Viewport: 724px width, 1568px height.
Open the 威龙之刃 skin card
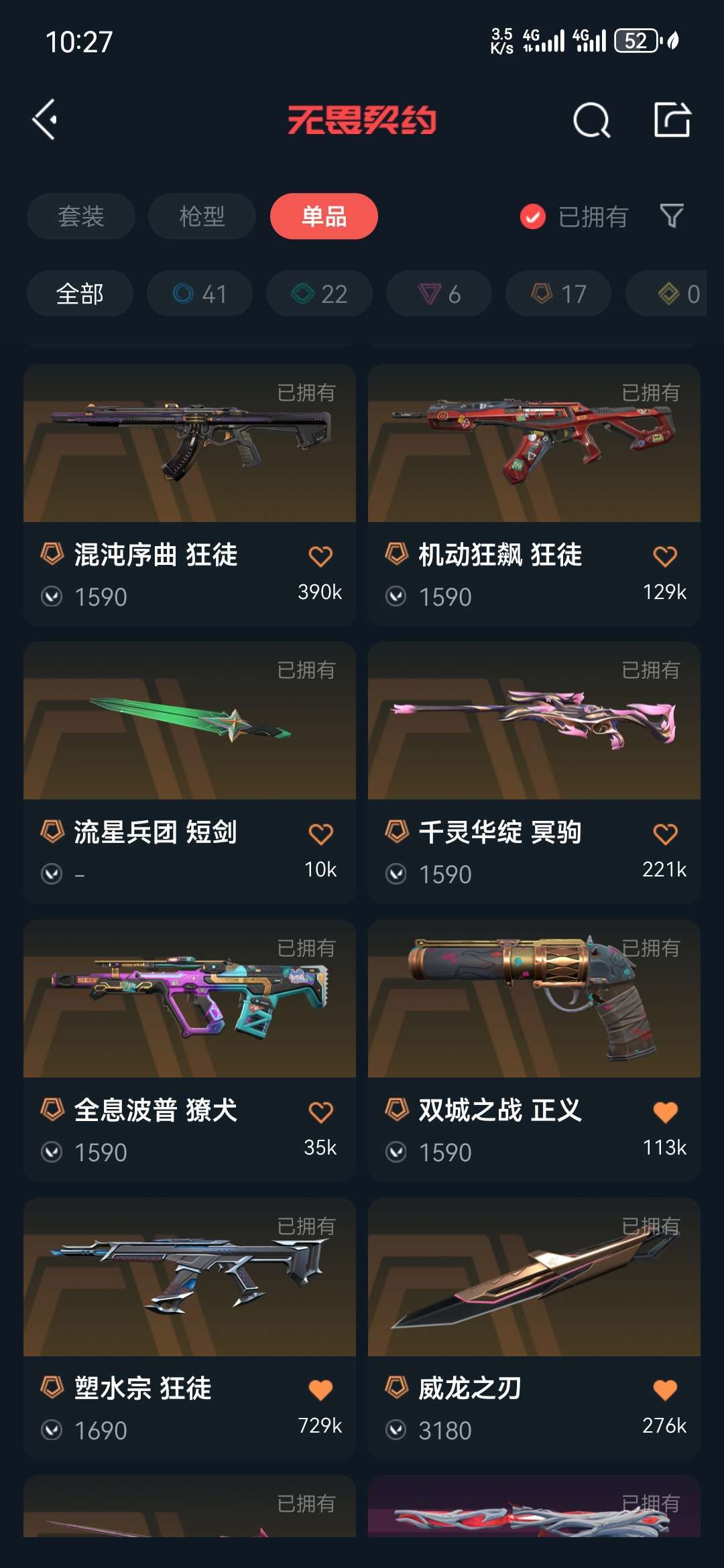534,1329
